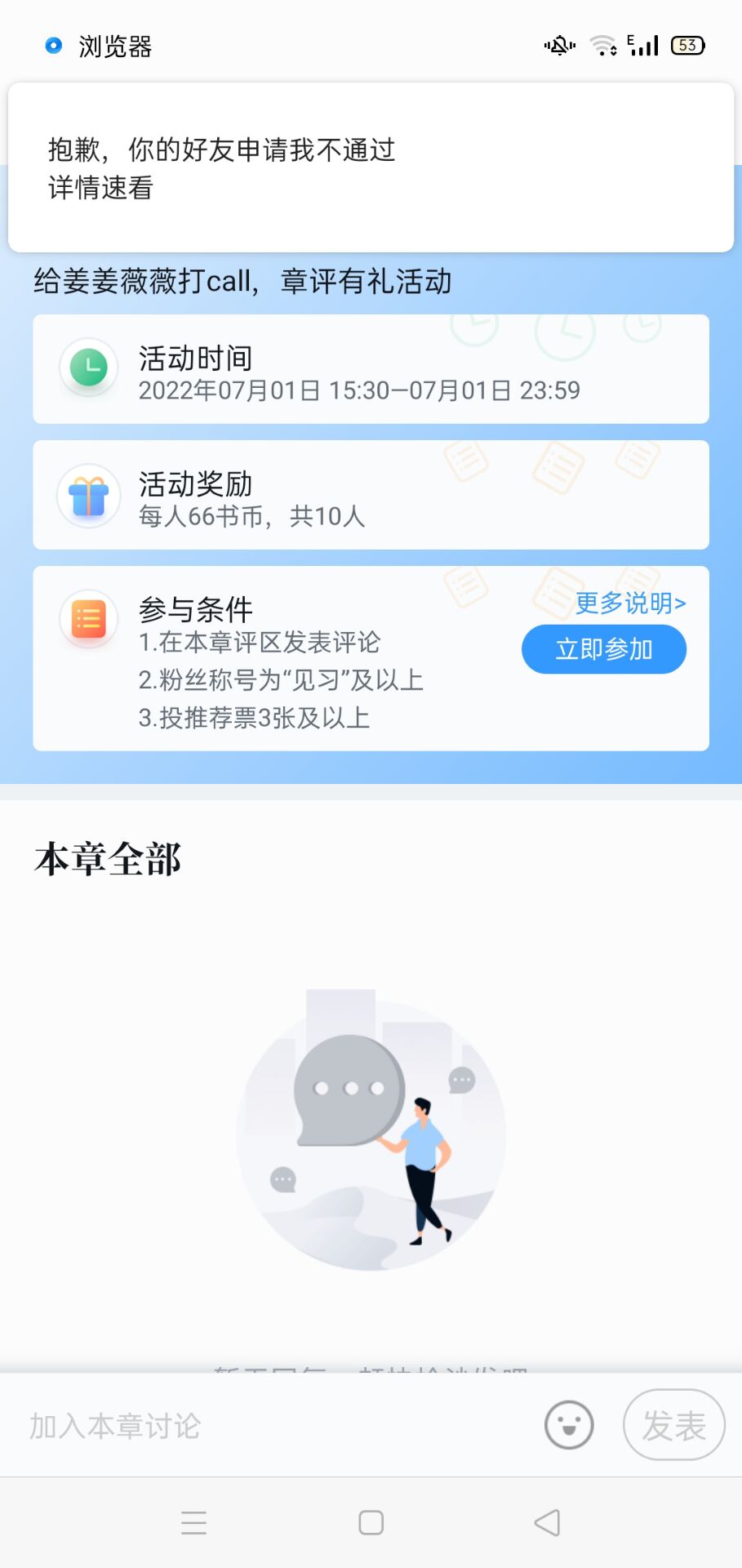Image resolution: width=742 pixels, height=1568 pixels.
Task: Go to the home screen
Action: [x=371, y=1522]
